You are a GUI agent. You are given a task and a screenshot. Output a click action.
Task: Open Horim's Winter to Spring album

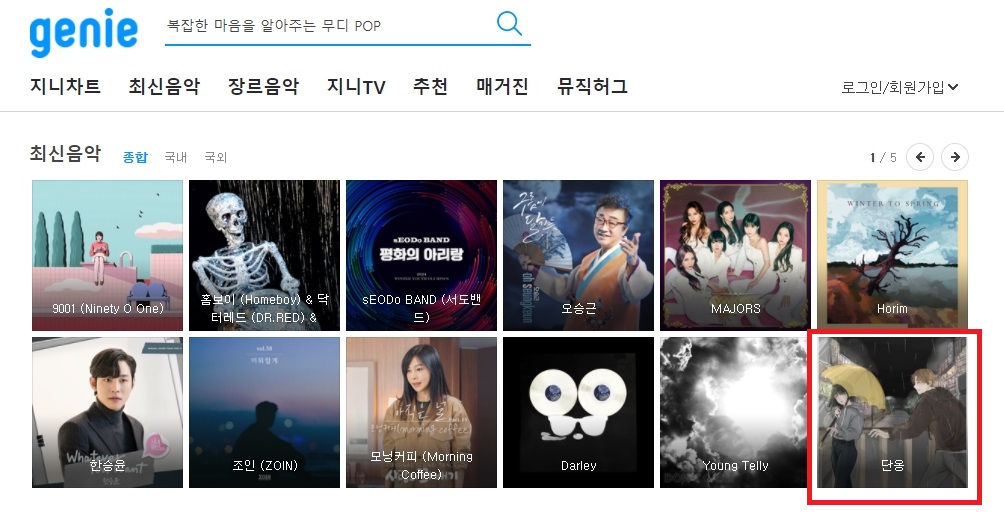point(892,255)
